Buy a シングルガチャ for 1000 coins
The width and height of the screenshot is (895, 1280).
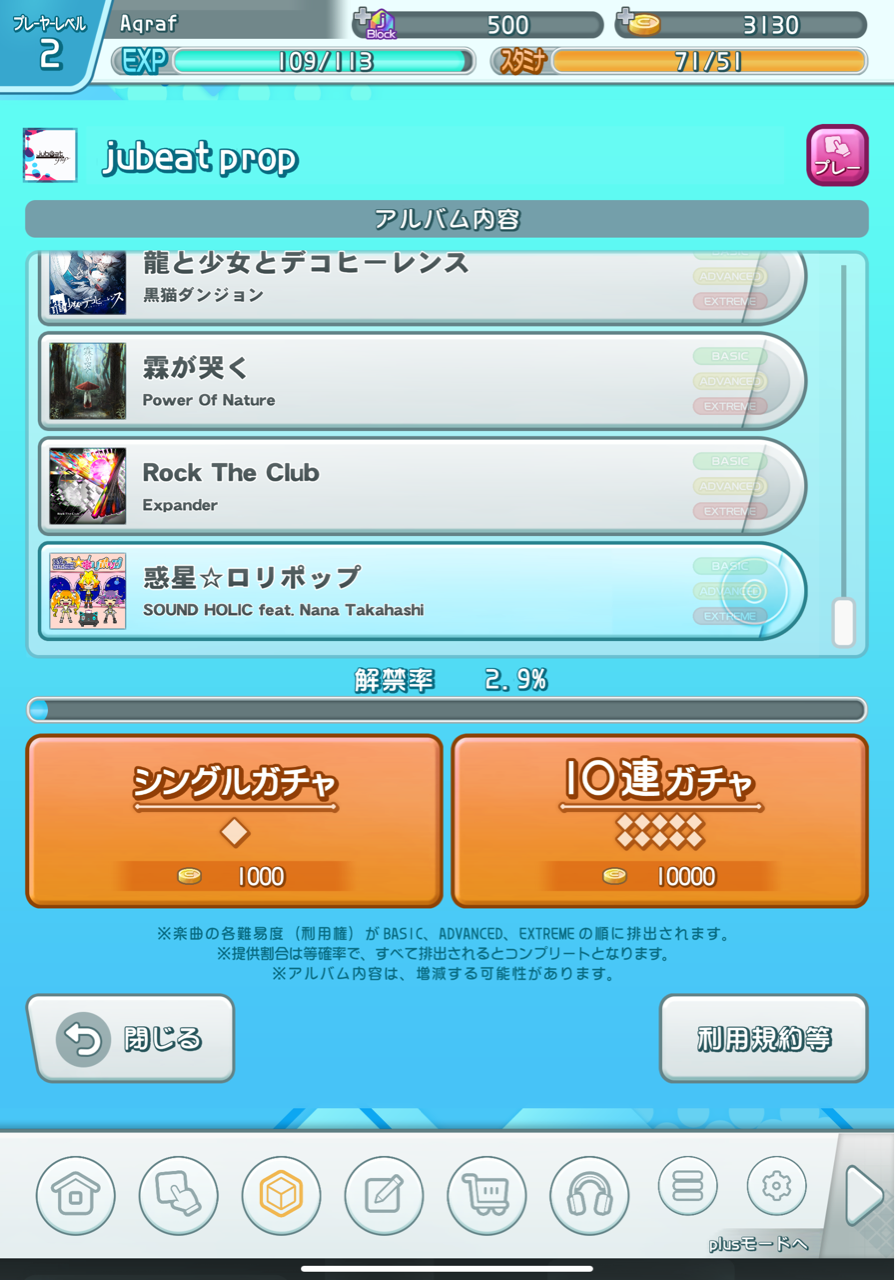coord(234,821)
